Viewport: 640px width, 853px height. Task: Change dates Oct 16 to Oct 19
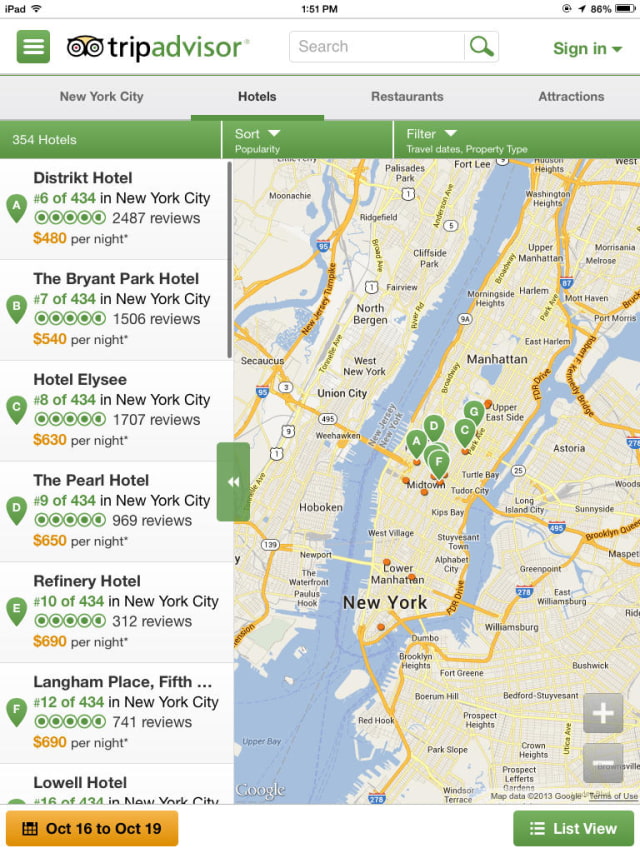tap(92, 829)
